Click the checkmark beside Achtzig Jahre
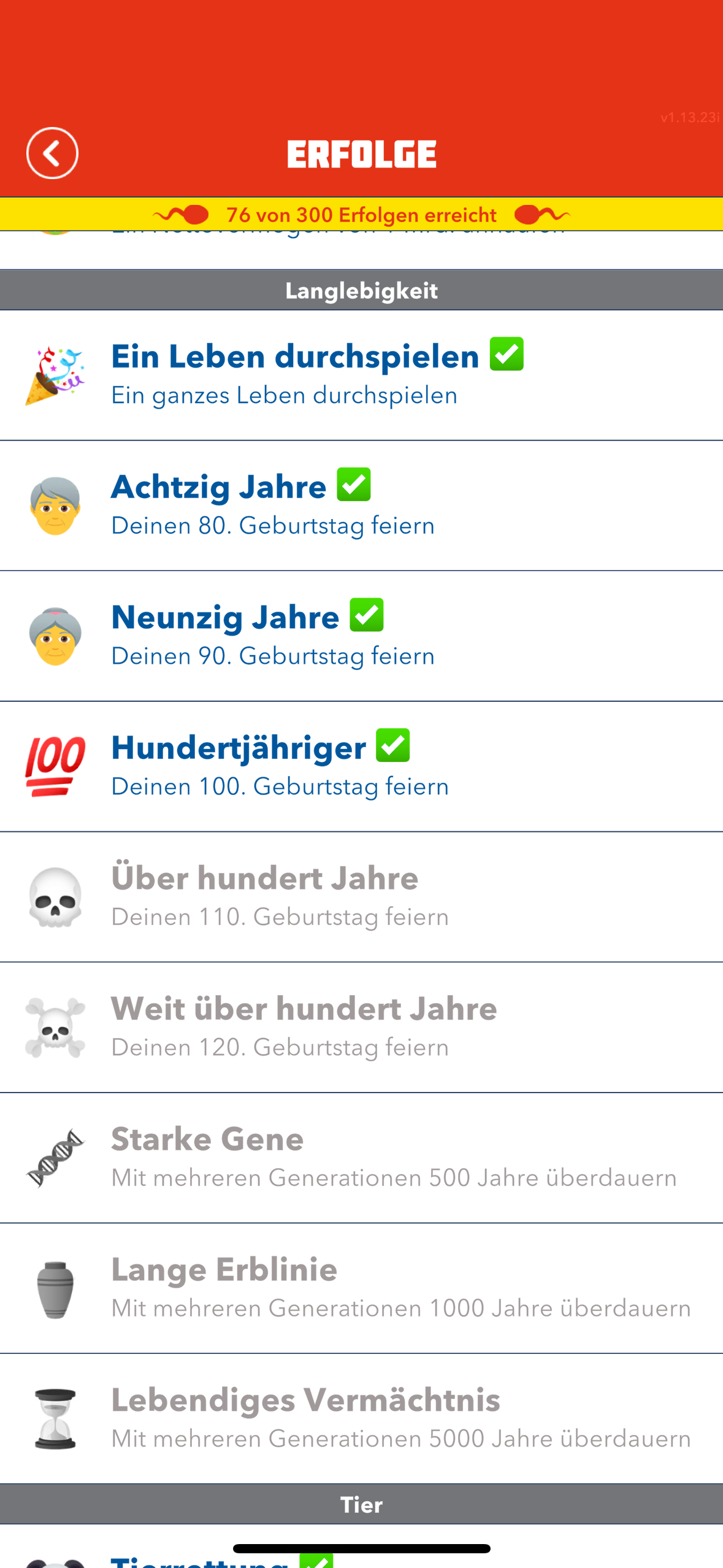This screenshot has height=1568, width=723. [x=355, y=485]
